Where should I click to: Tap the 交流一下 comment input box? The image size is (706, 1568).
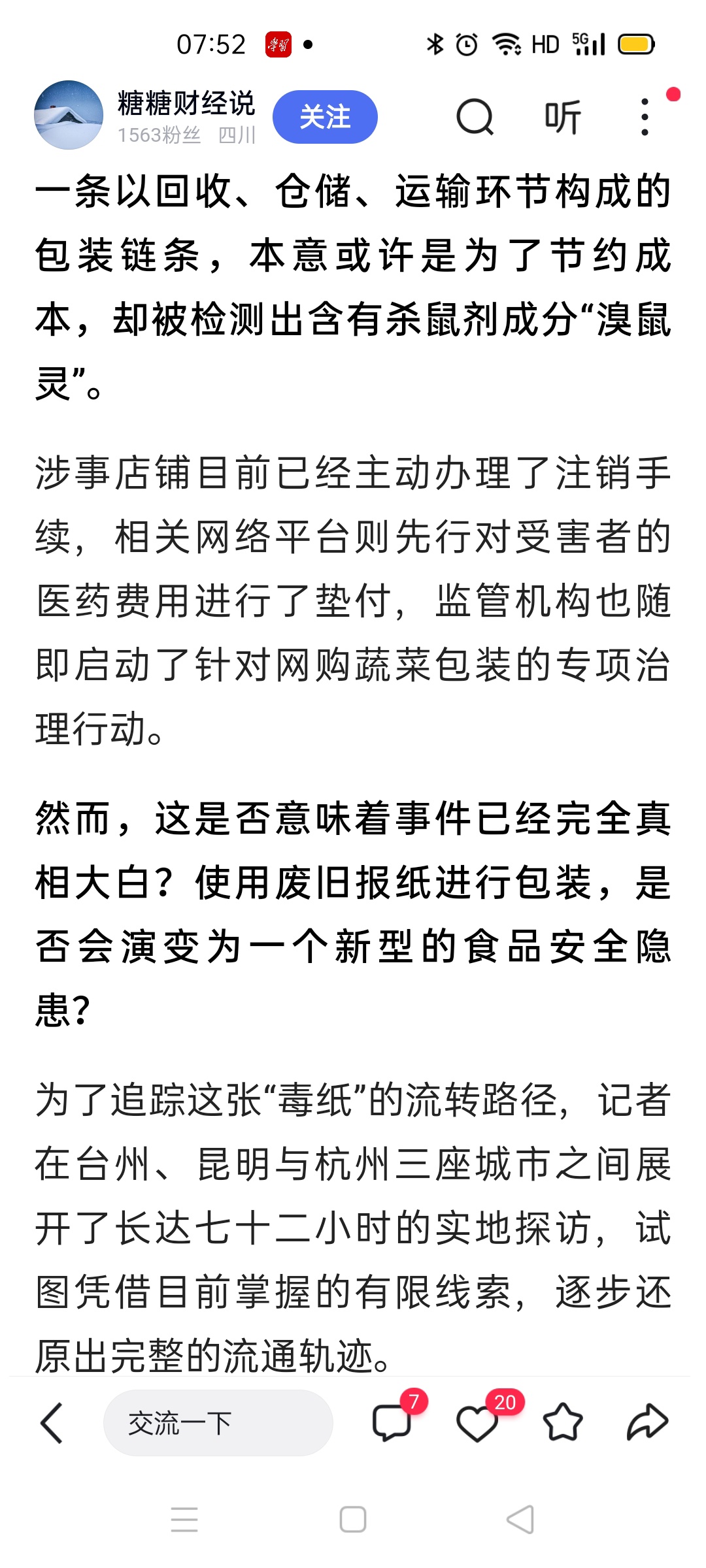(x=218, y=1422)
